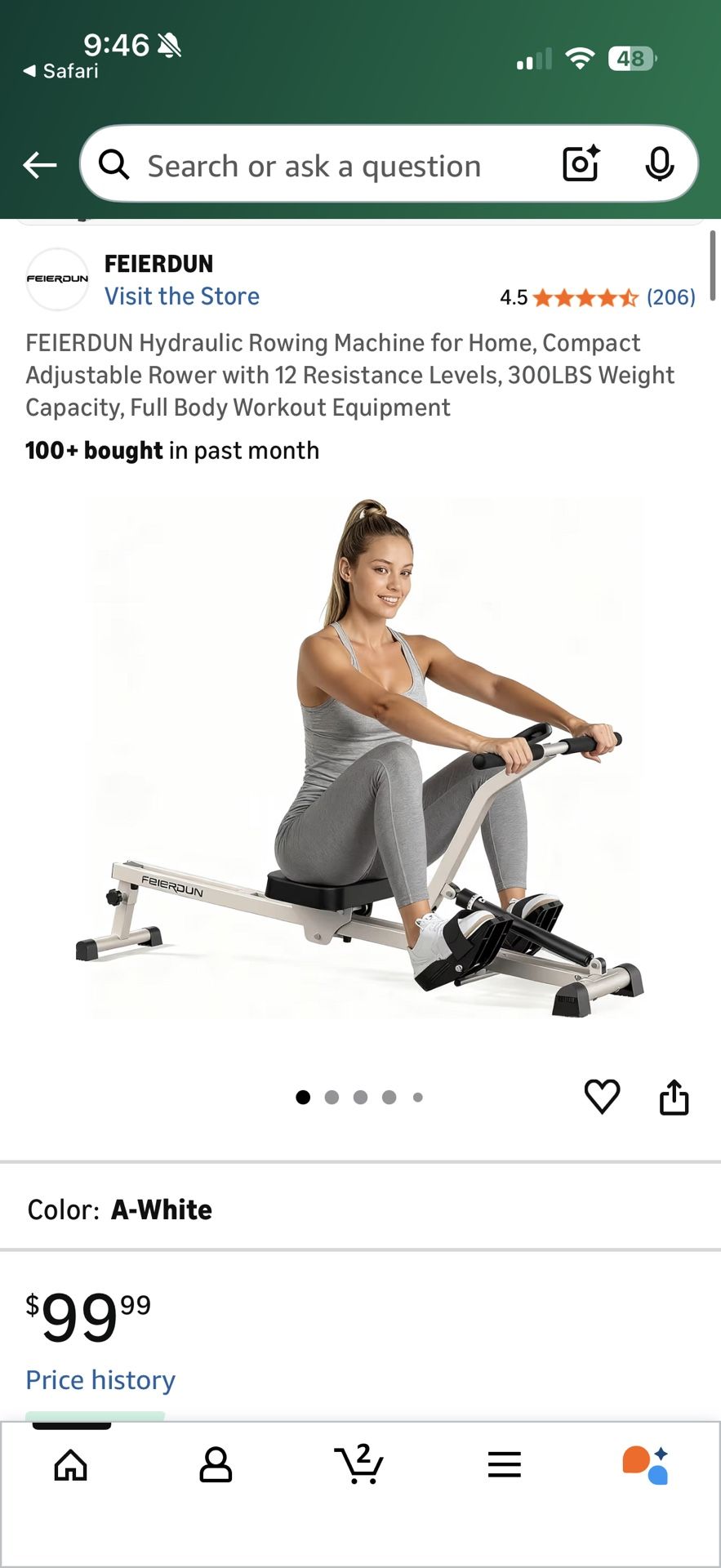Open your account profile icon
The image size is (721, 1568).
coord(216,1466)
